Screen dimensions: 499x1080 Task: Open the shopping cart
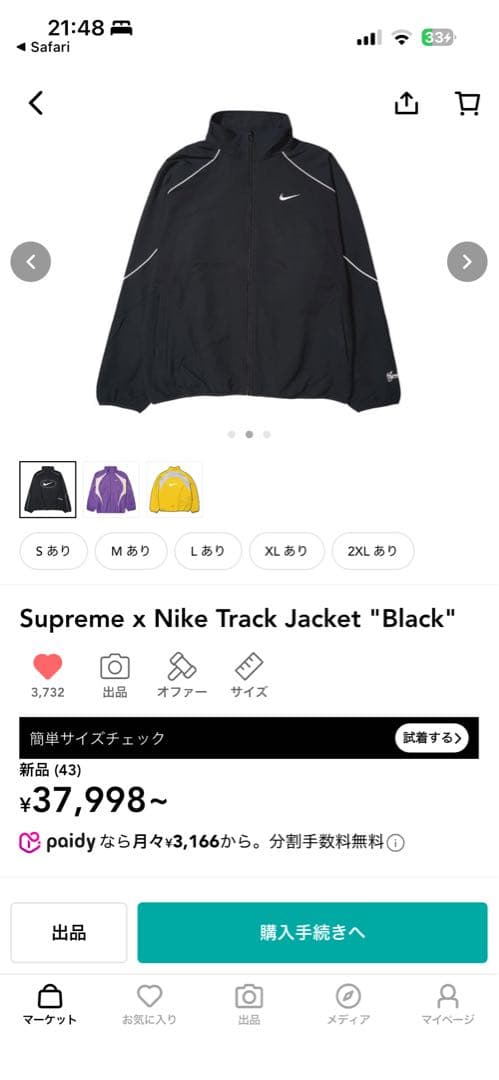click(x=467, y=103)
